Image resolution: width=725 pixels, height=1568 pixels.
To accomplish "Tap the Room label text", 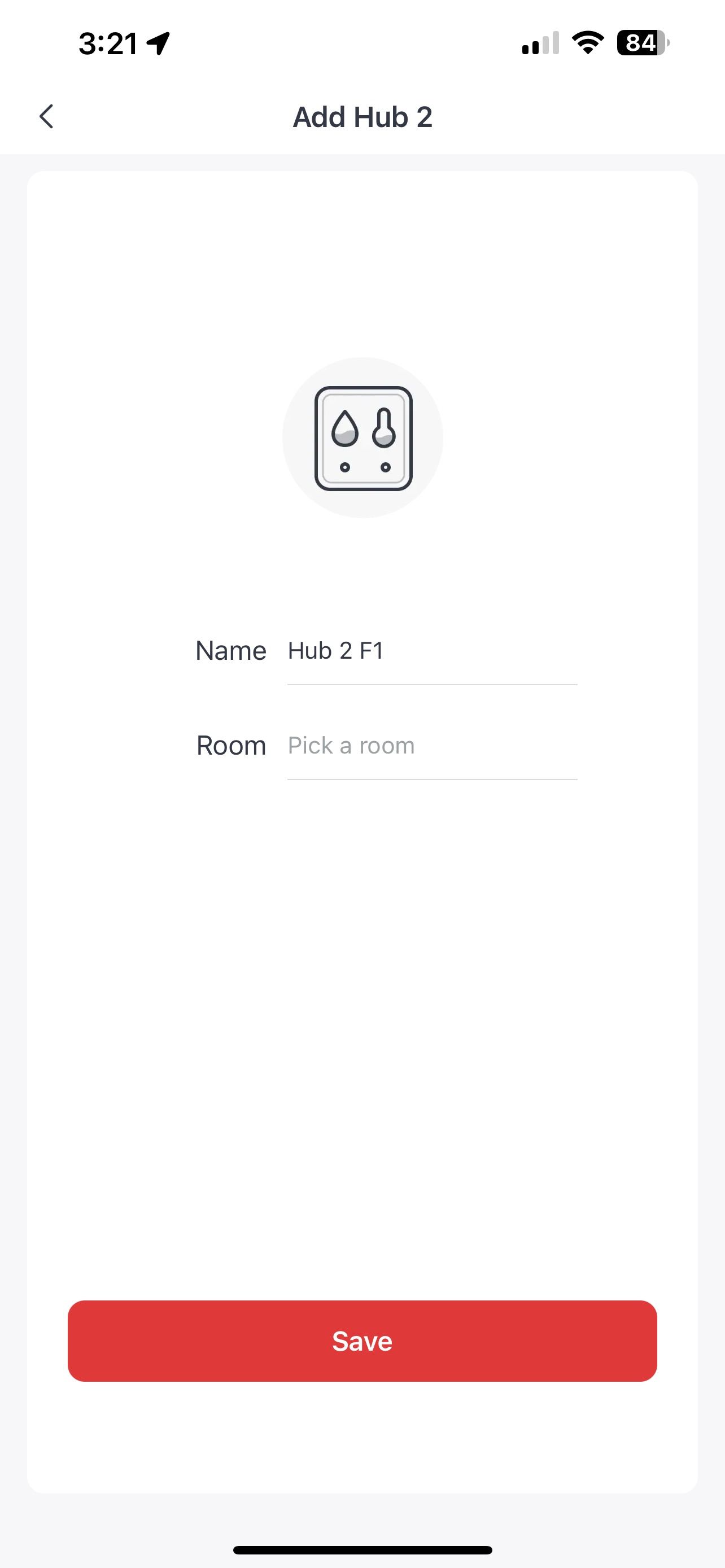I will (x=232, y=744).
